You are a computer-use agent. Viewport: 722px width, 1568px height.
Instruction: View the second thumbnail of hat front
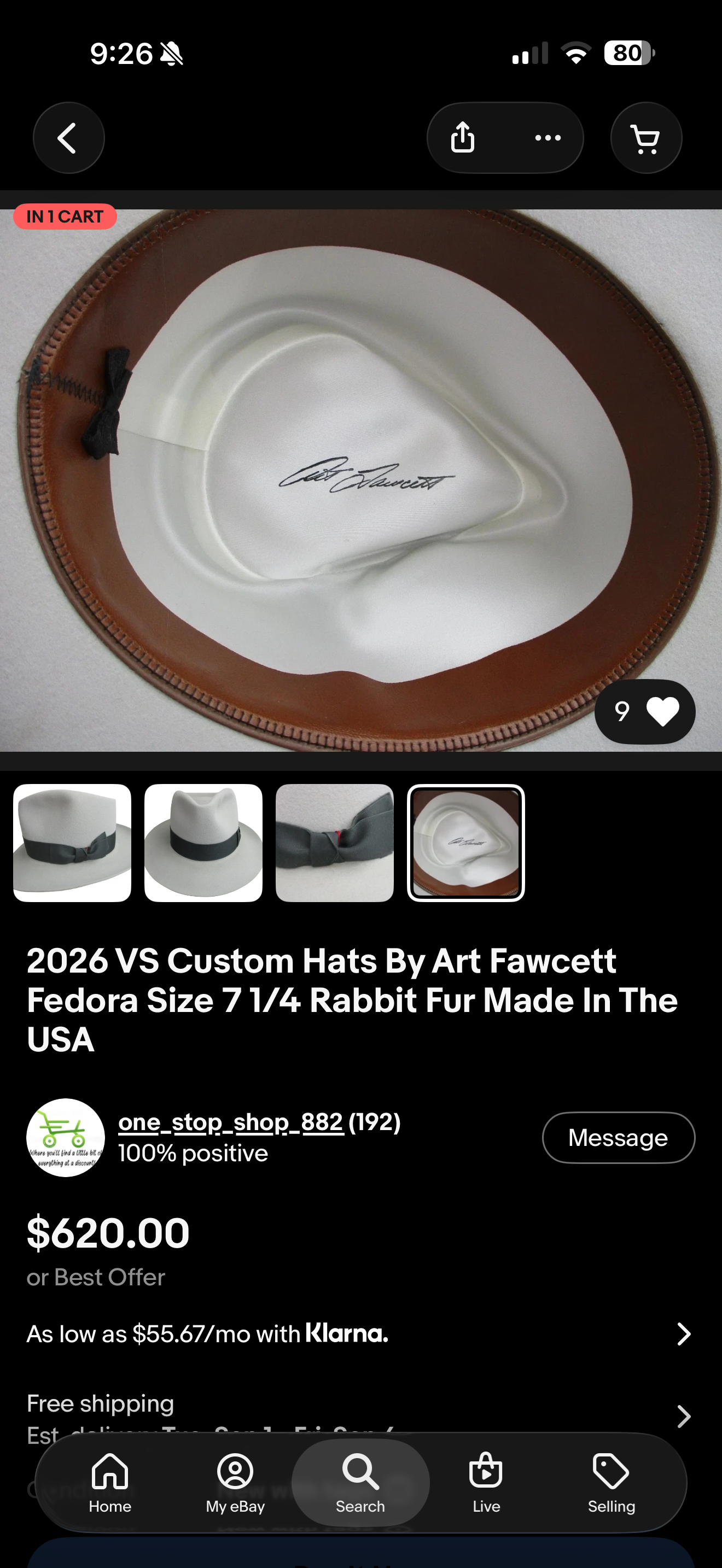pos(203,843)
